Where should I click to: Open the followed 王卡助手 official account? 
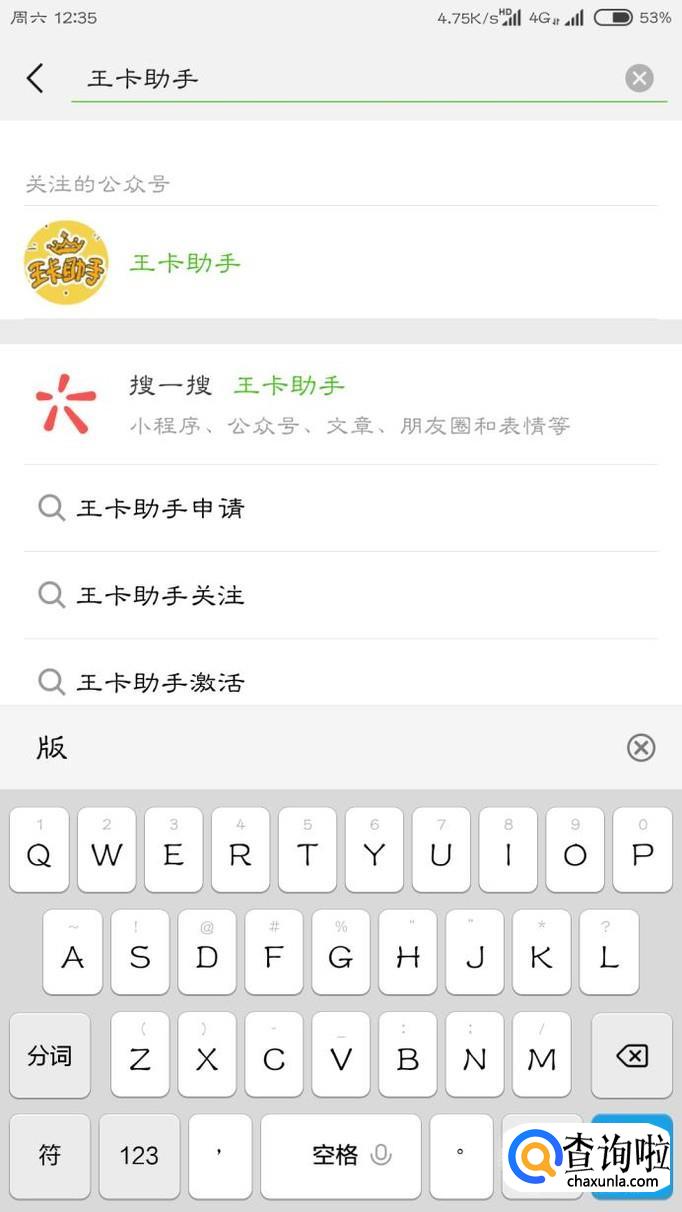(185, 263)
